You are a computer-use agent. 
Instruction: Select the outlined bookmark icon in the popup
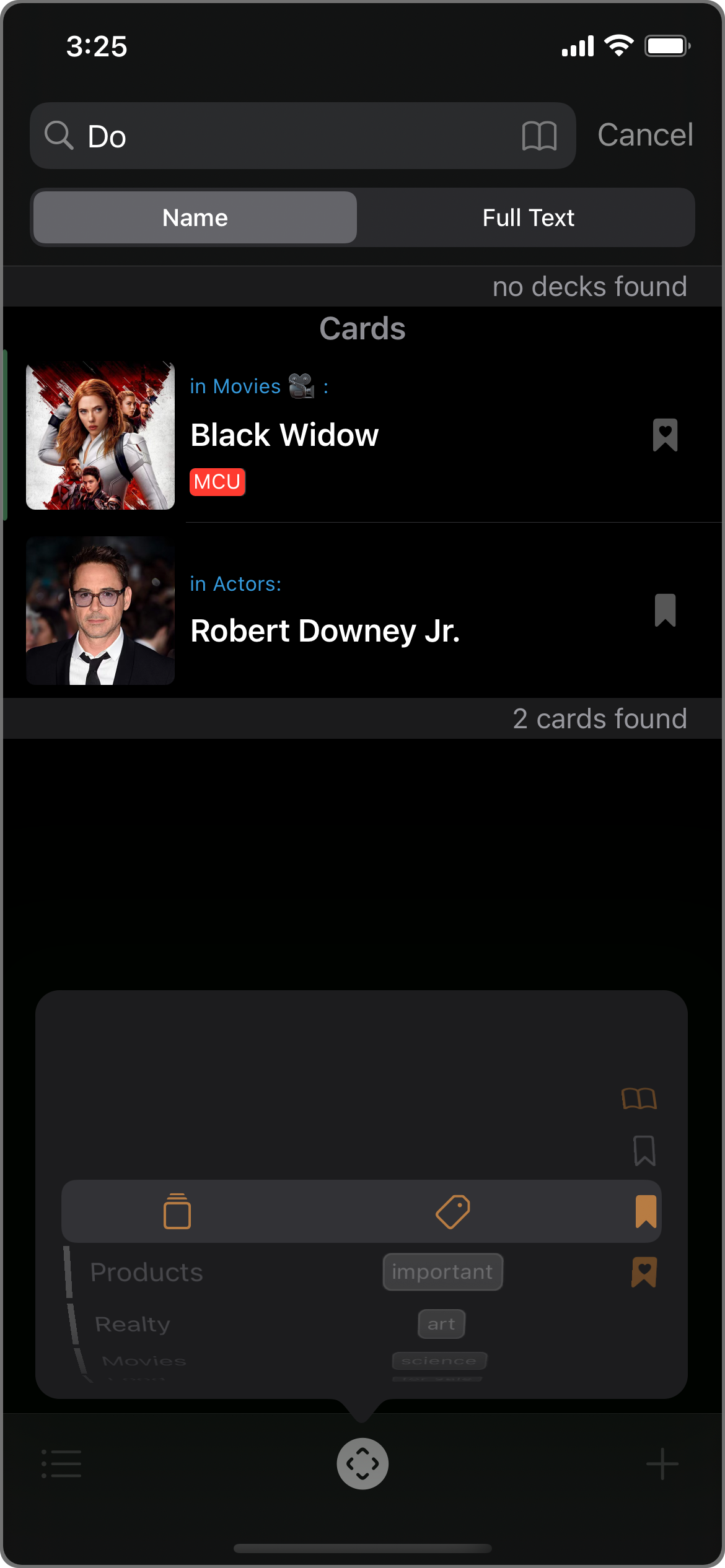tap(644, 1151)
